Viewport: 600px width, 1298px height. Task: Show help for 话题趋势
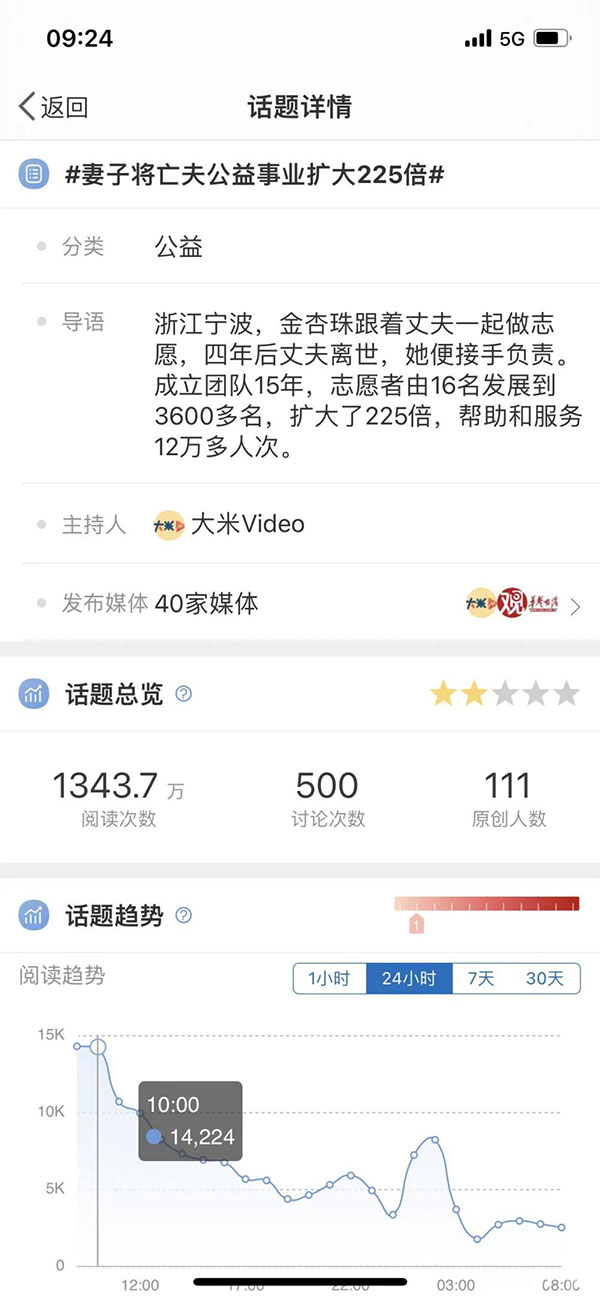point(183,915)
